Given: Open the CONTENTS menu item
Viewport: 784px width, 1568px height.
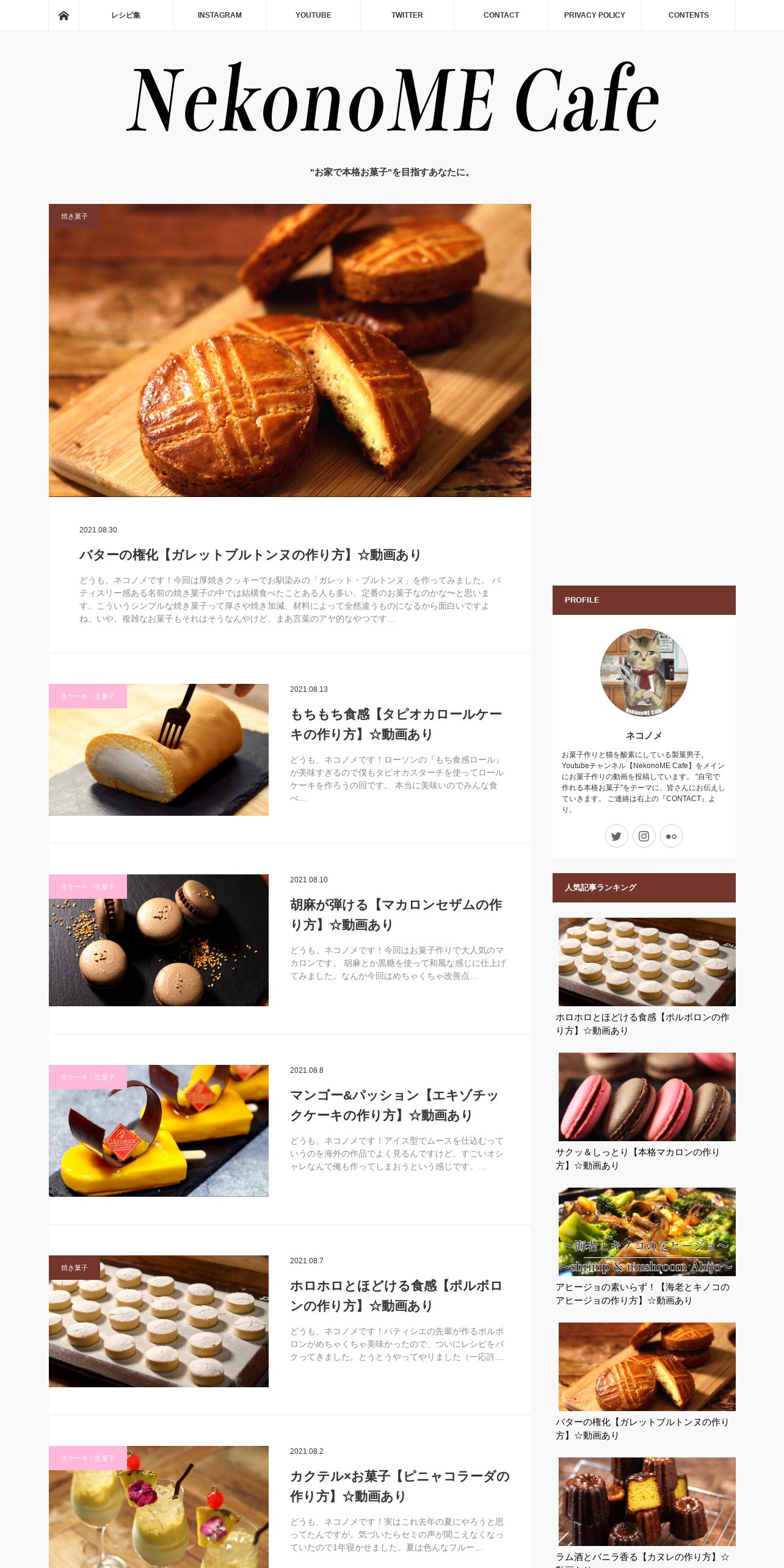Looking at the screenshot, I should coord(689,15).
